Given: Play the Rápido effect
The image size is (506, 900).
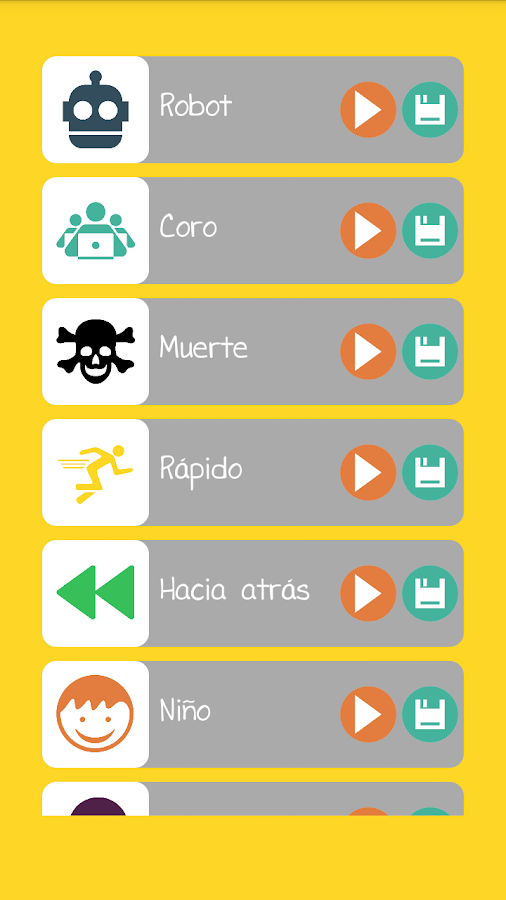Looking at the screenshot, I should pos(368,472).
